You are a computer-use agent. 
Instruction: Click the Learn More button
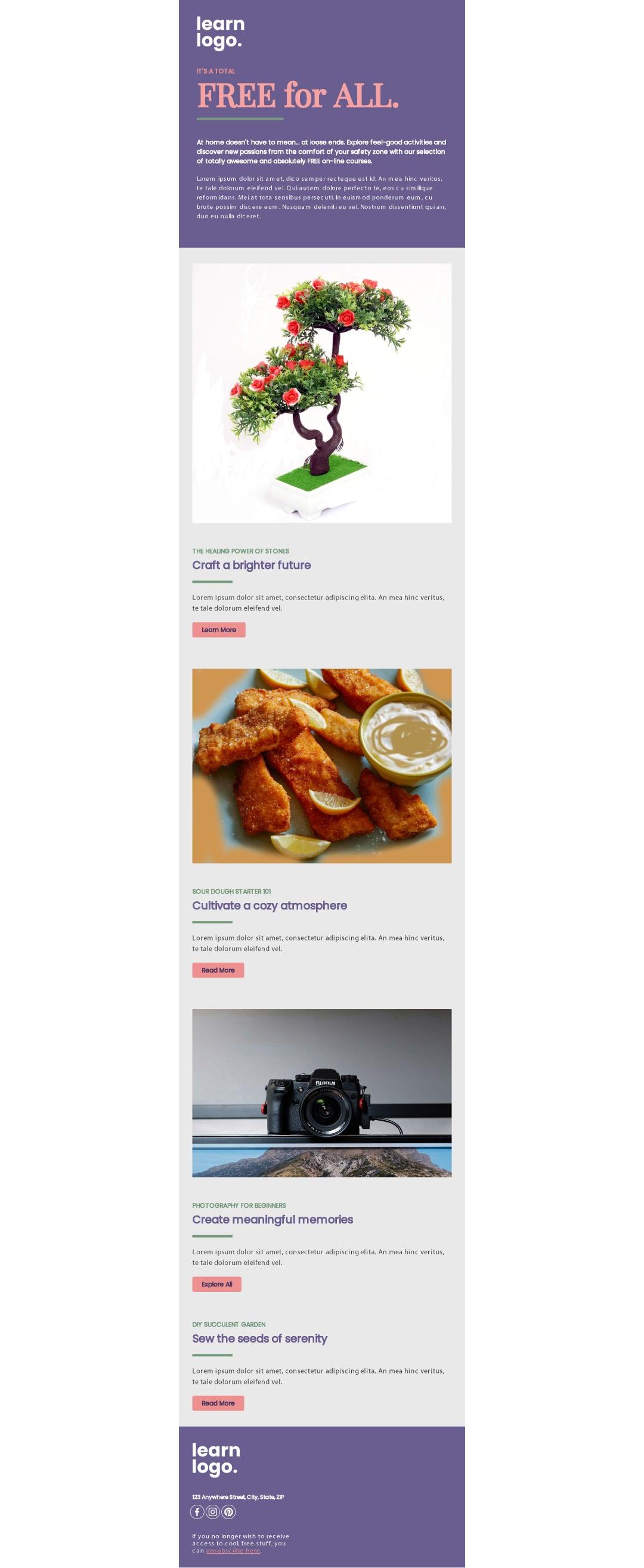pyautogui.click(x=219, y=630)
